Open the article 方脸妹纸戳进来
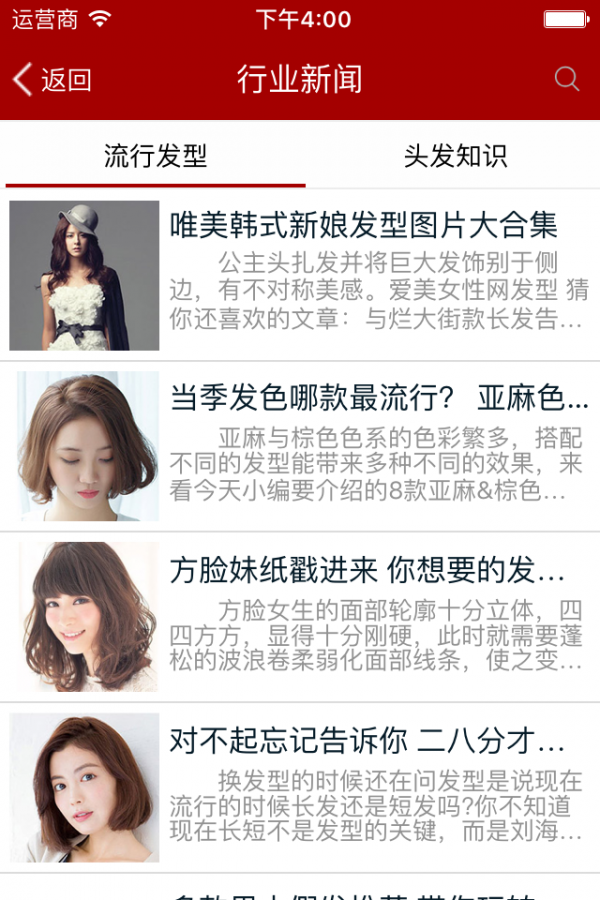This screenshot has width=600, height=900. coord(367,570)
